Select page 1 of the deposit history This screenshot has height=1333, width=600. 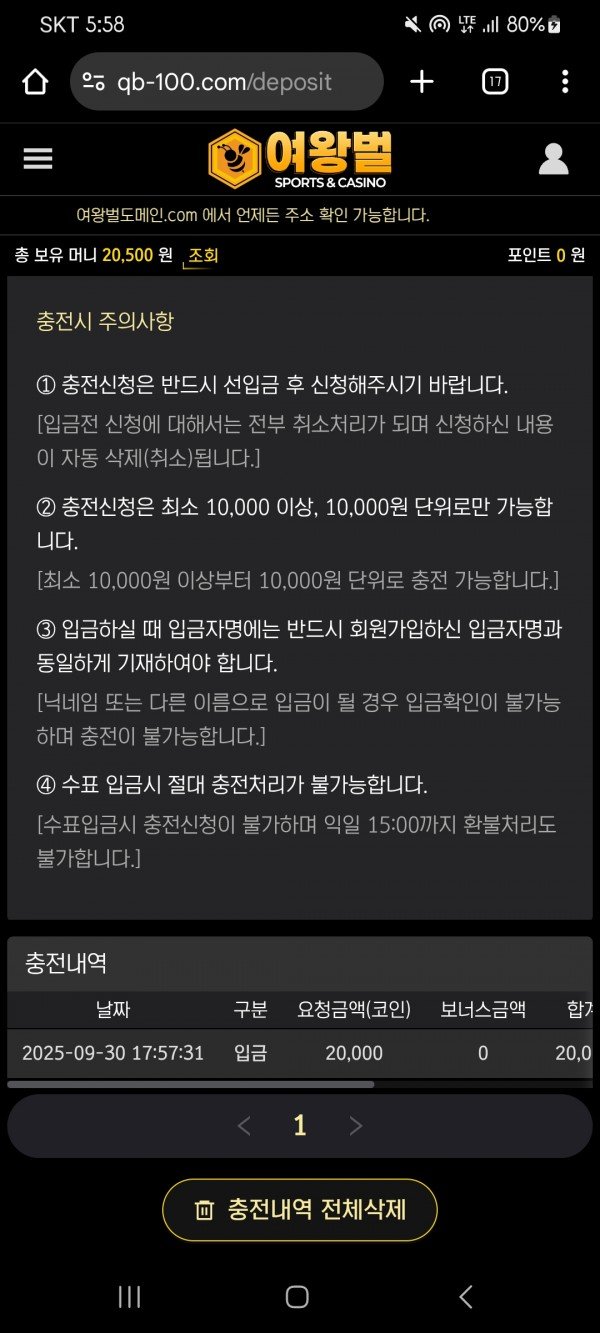coord(299,1126)
